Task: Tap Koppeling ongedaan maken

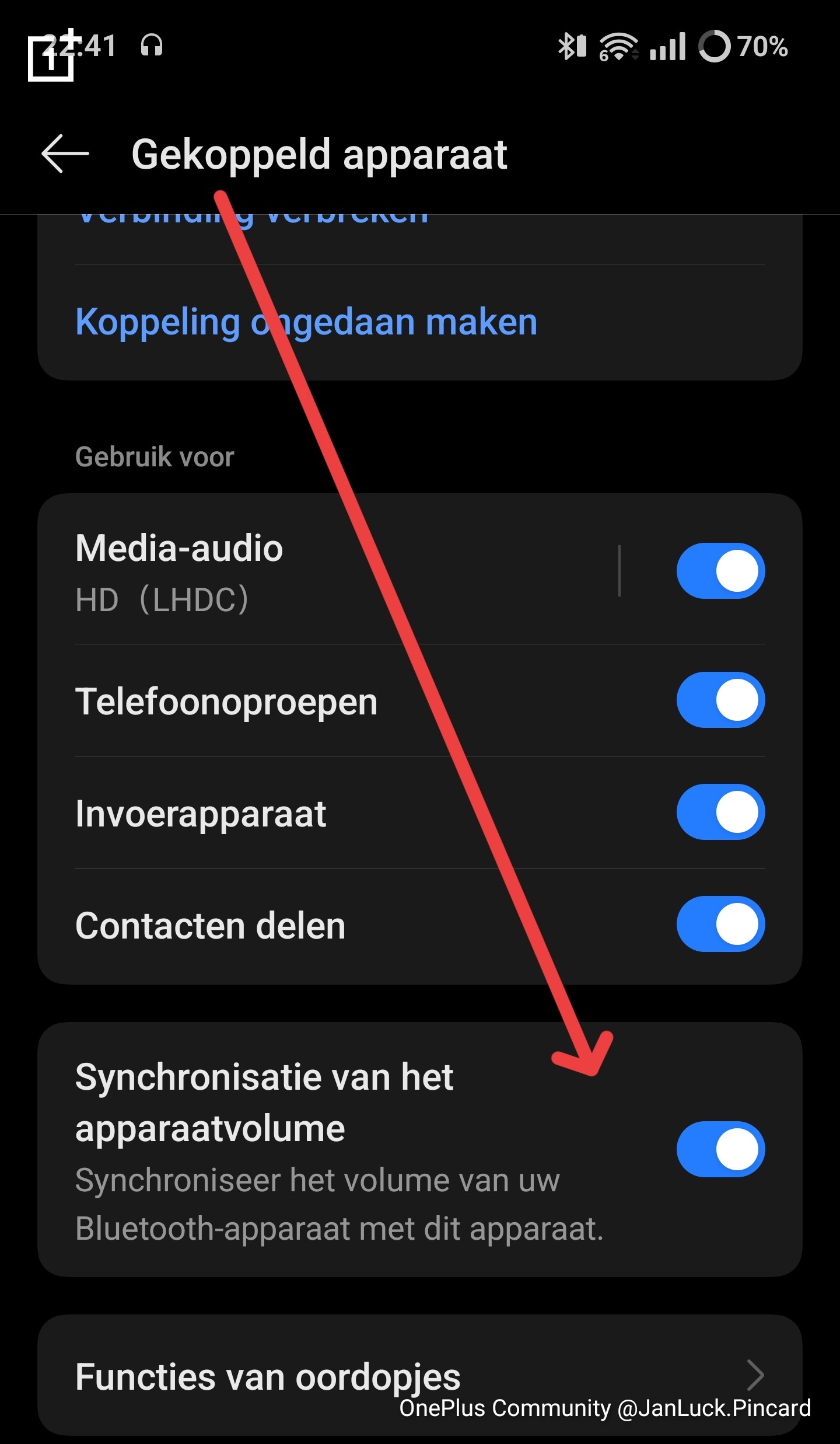Action: click(306, 322)
